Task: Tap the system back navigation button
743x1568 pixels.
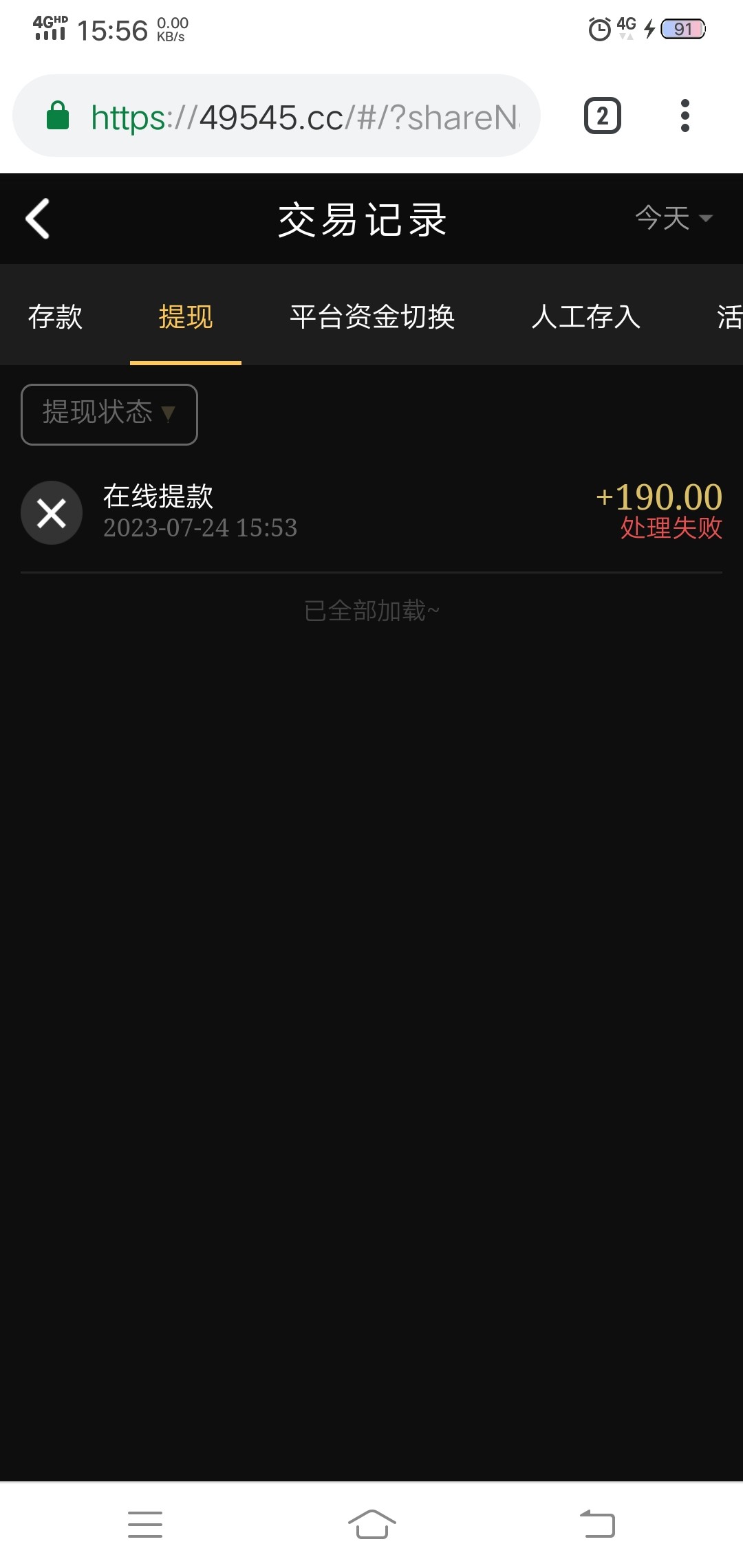Action: 597,1524
